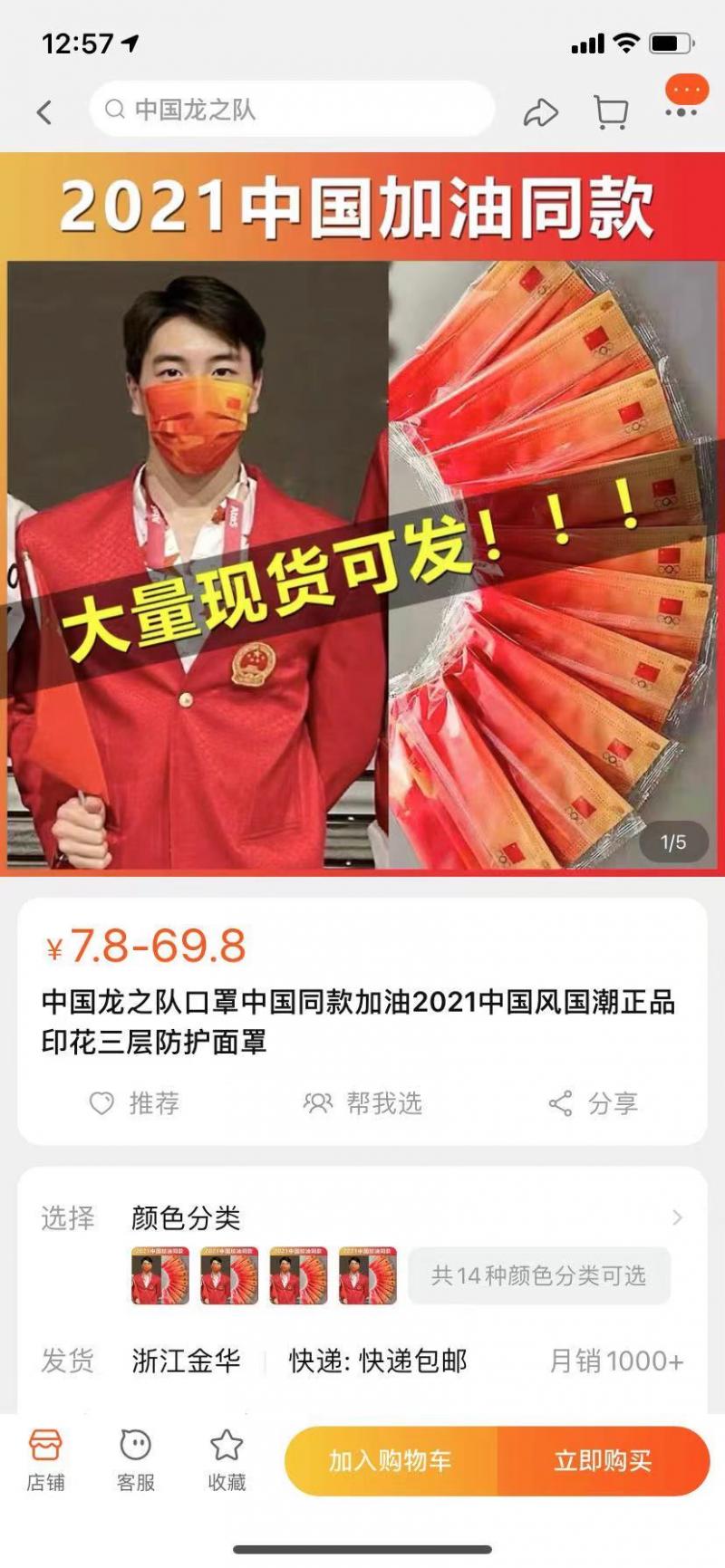Open the main product image
The width and height of the screenshot is (725, 1568).
pos(362,514)
